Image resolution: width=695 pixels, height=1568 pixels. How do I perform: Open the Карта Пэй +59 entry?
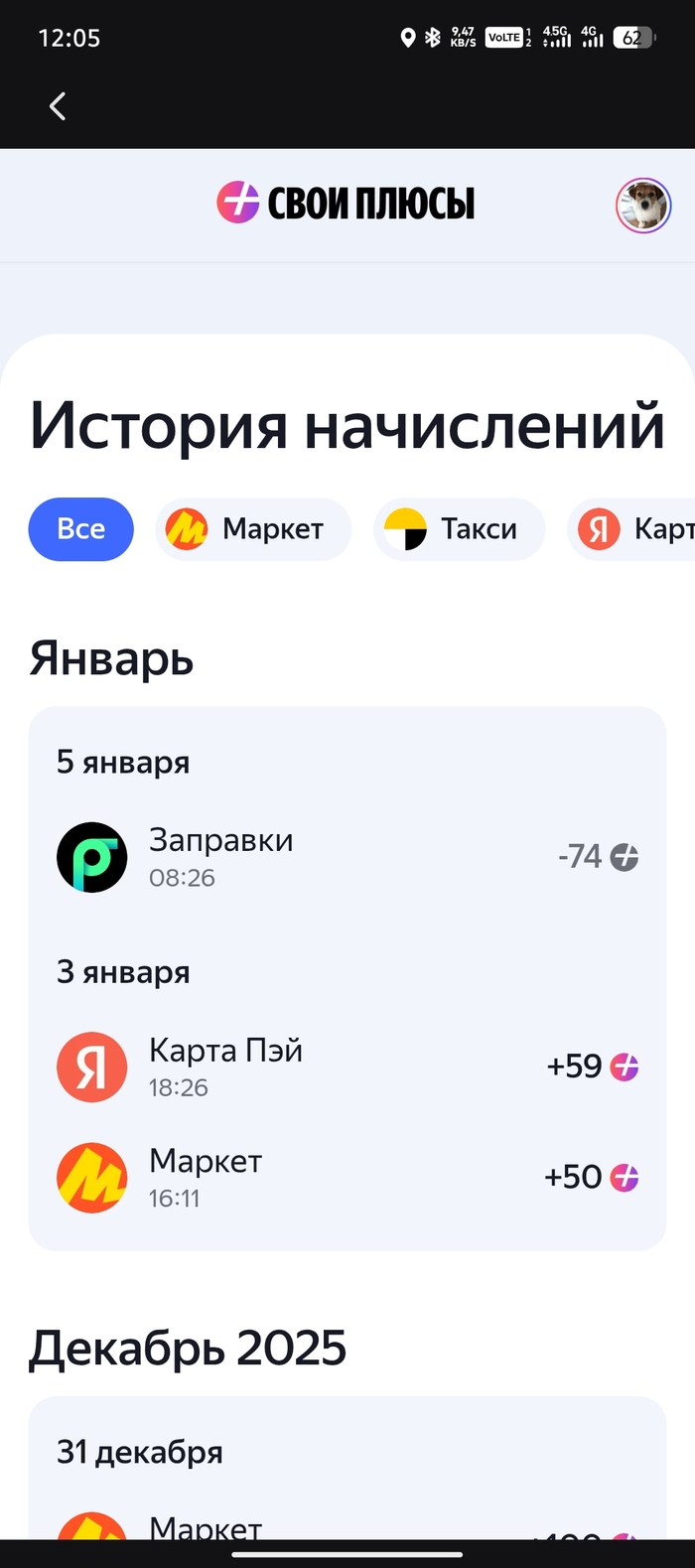(347, 1067)
